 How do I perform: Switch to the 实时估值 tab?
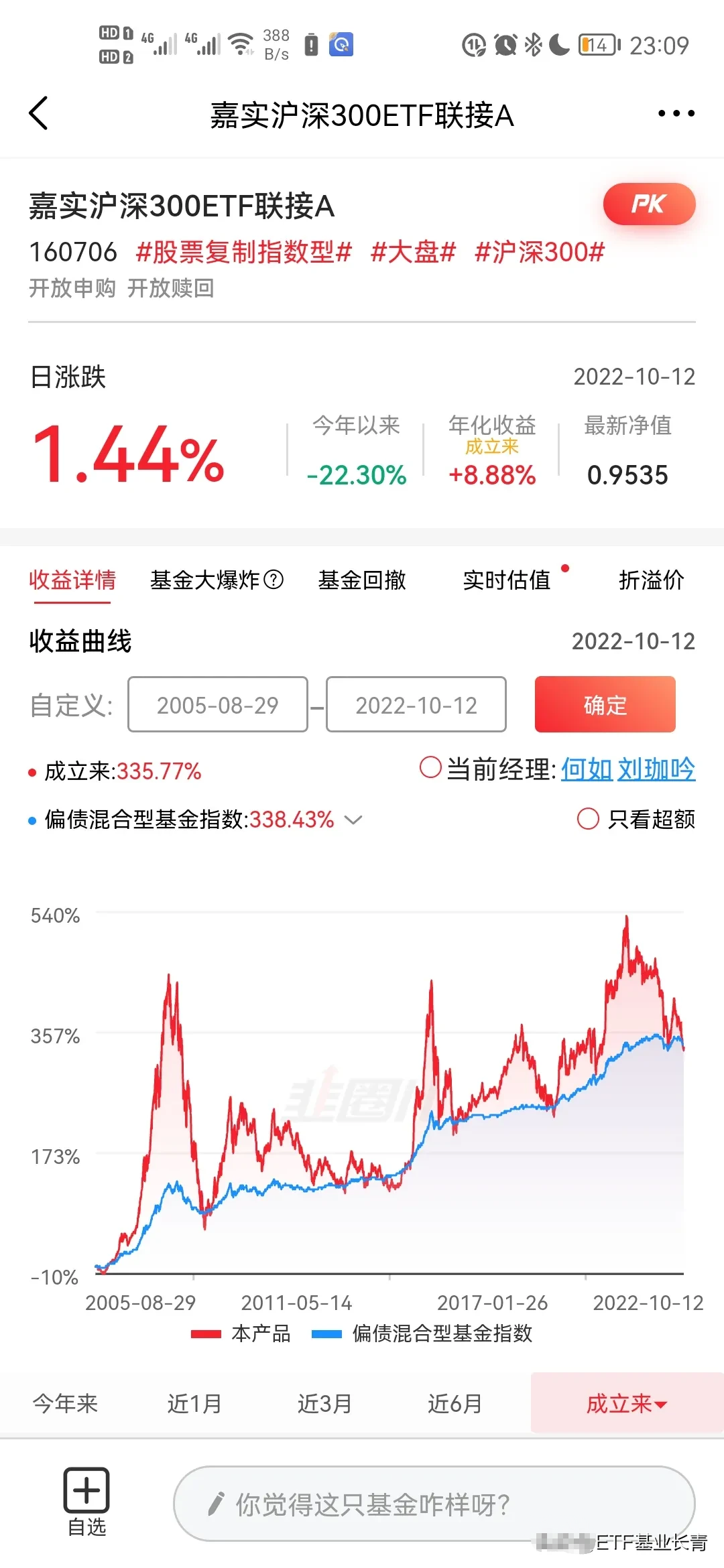click(507, 580)
